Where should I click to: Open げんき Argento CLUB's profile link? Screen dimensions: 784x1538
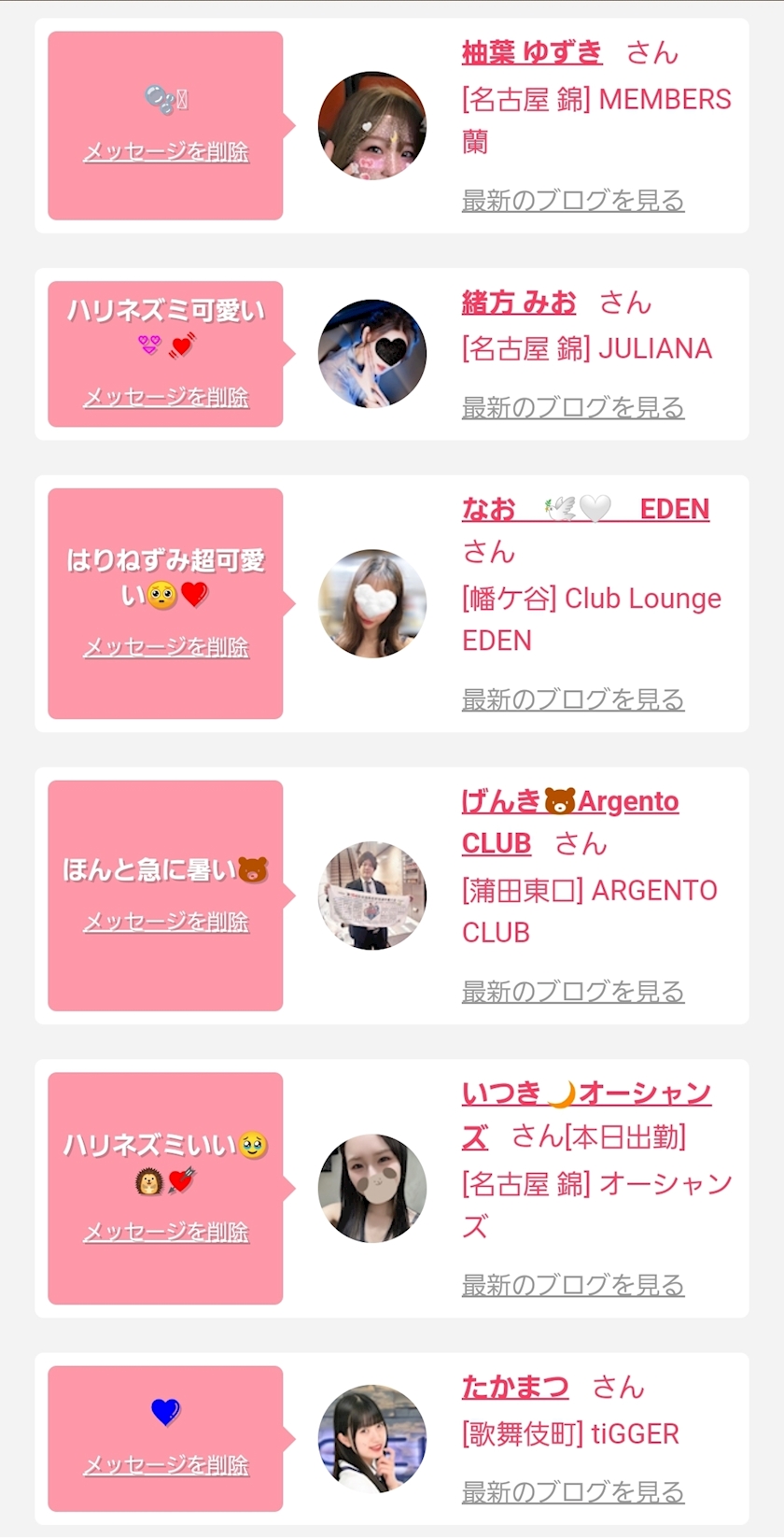click(x=569, y=802)
